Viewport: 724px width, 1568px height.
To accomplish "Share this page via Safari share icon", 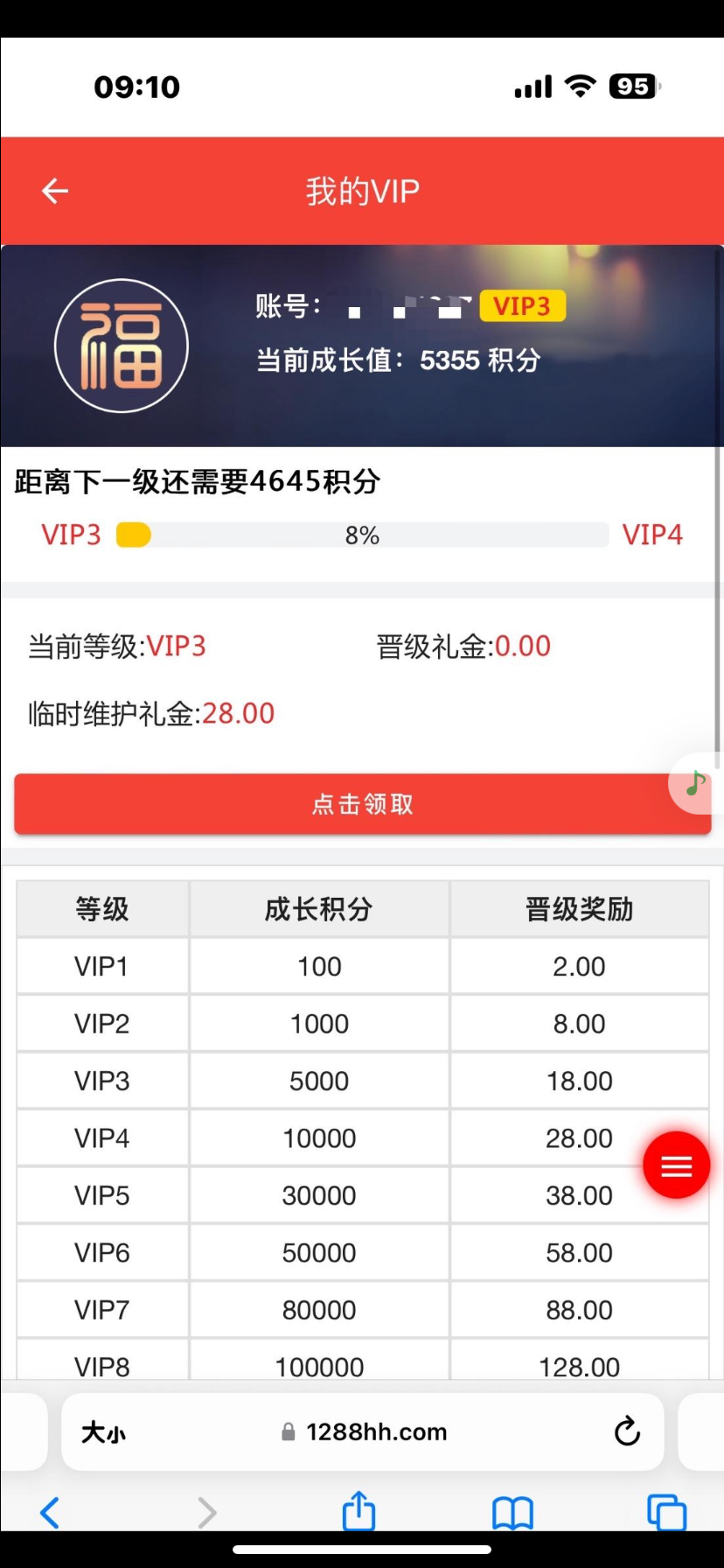I will tap(359, 1511).
